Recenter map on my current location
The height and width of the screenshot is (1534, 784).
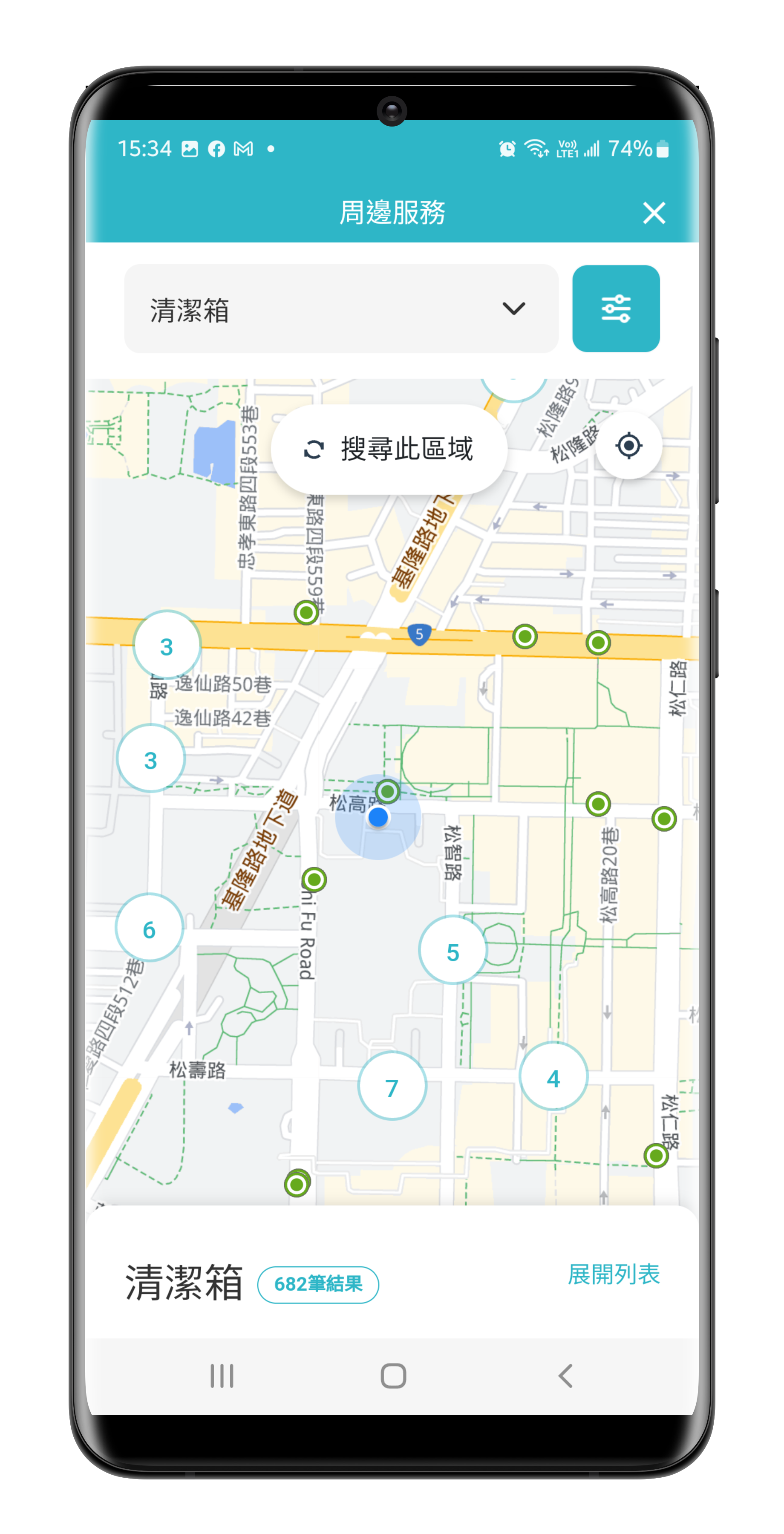628,445
